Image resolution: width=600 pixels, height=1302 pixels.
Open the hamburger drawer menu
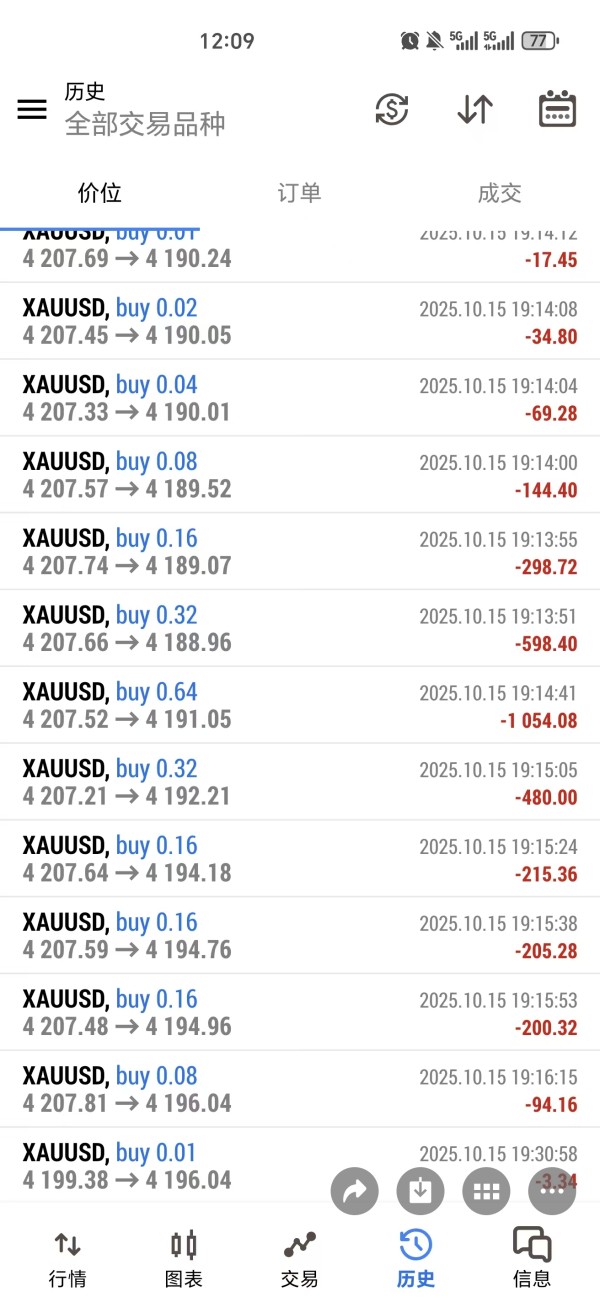[32, 110]
